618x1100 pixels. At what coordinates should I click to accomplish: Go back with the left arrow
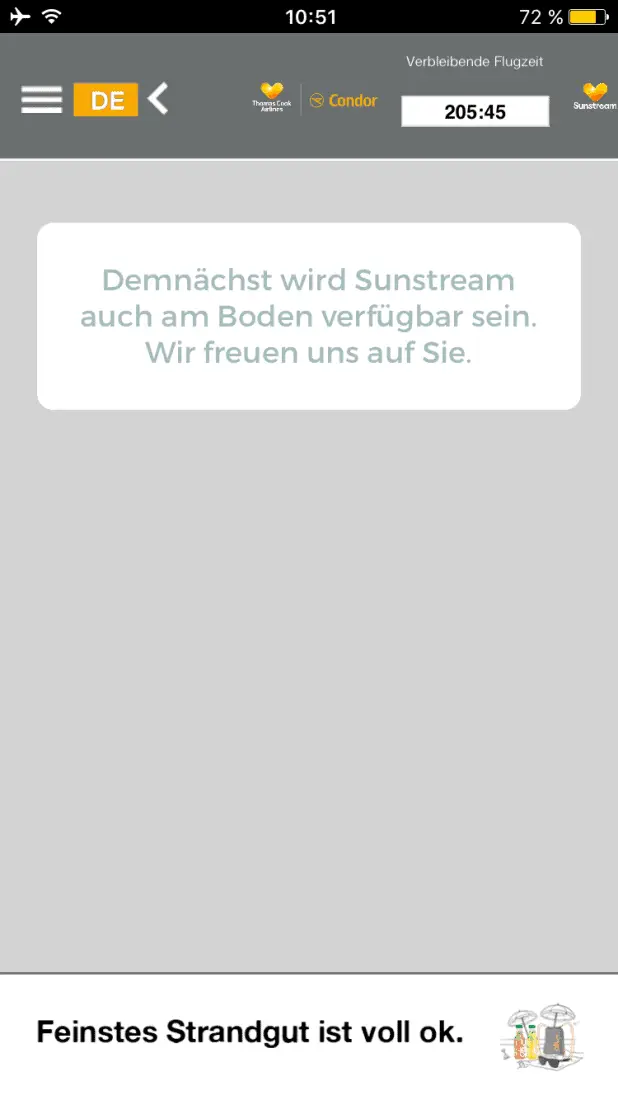click(x=158, y=99)
